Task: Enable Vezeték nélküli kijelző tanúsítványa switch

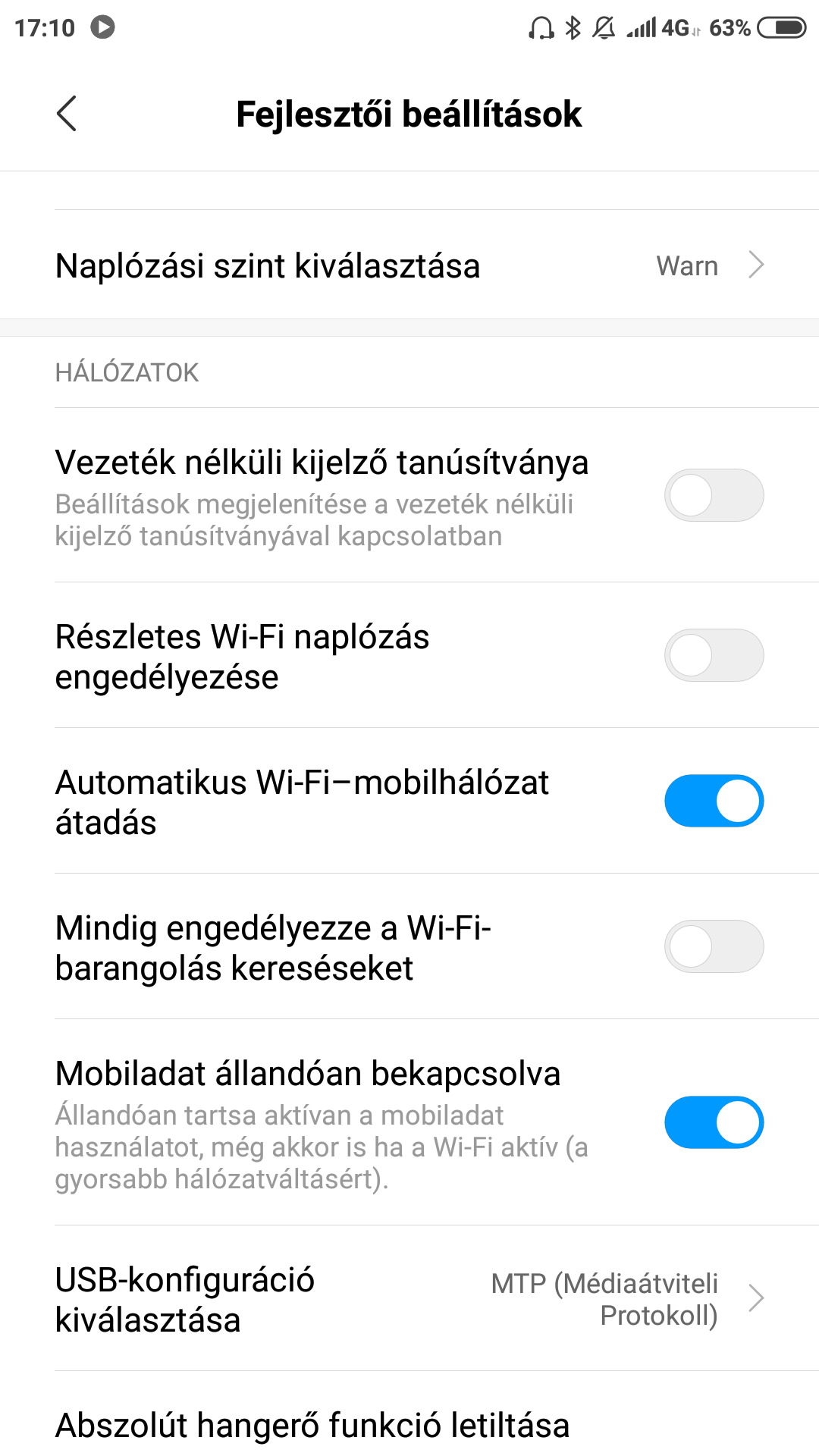Action: [714, 496]
